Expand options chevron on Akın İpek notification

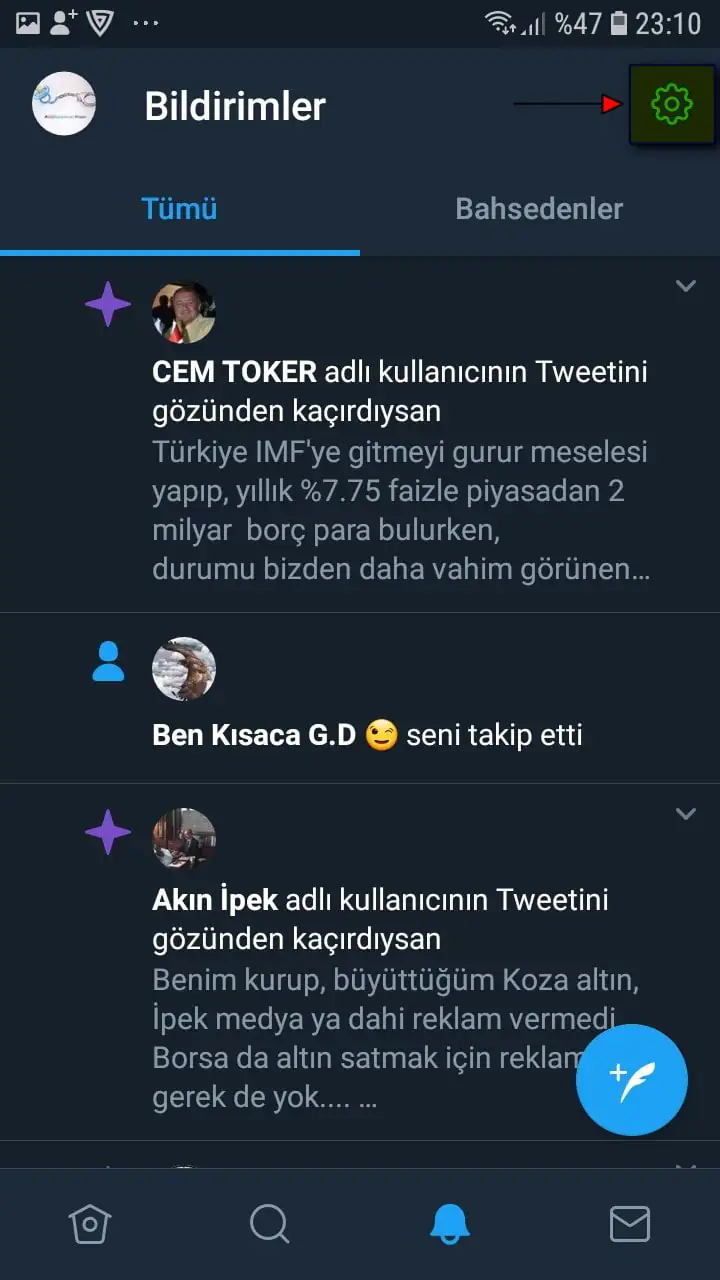click(685, 814)
